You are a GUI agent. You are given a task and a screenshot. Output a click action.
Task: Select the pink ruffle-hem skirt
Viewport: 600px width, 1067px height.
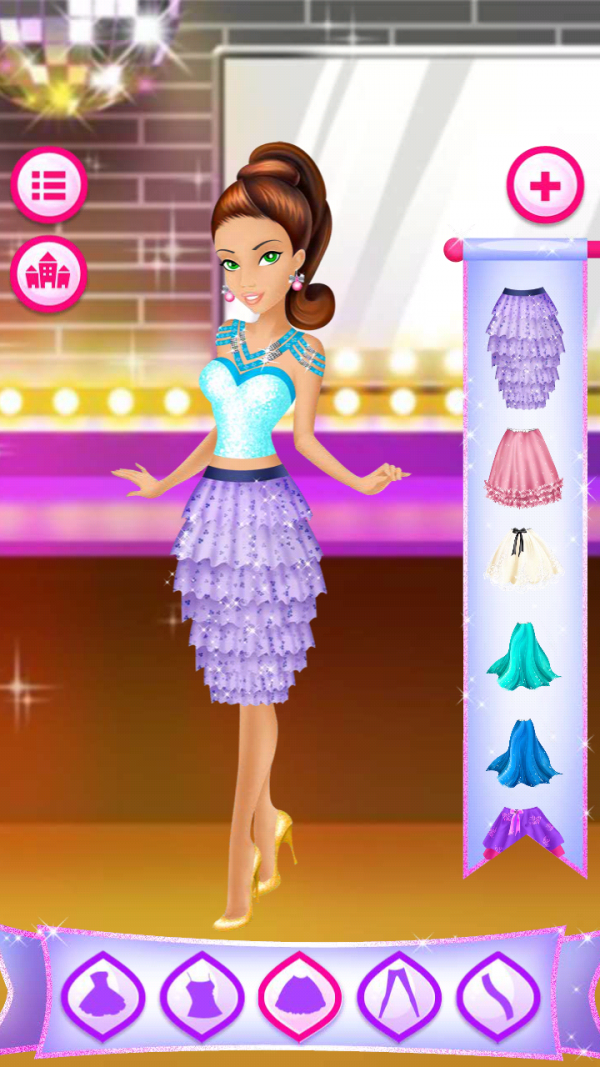click(524, 464)
